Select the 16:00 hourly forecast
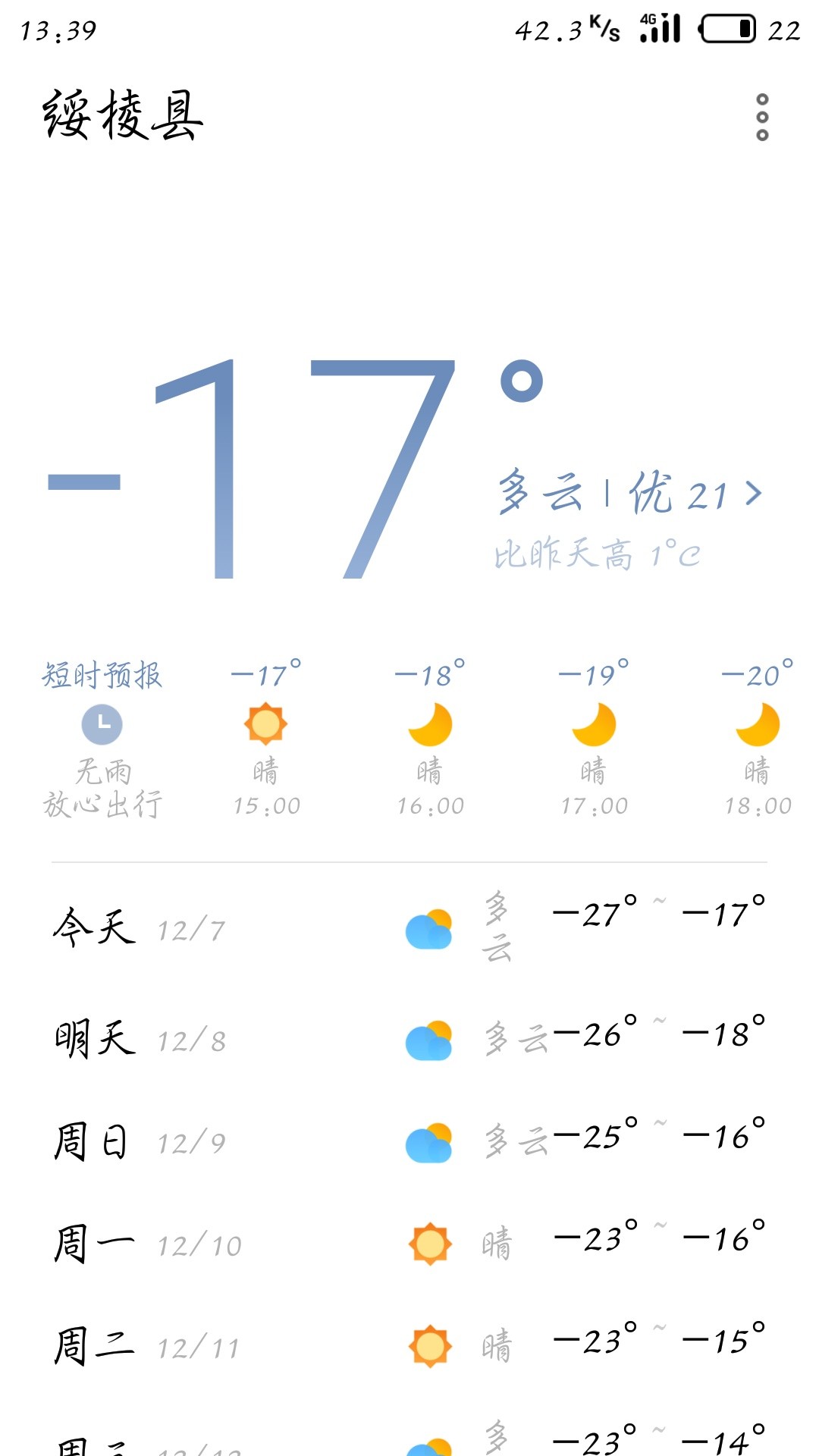819x1456 pixels. (430, 738)
